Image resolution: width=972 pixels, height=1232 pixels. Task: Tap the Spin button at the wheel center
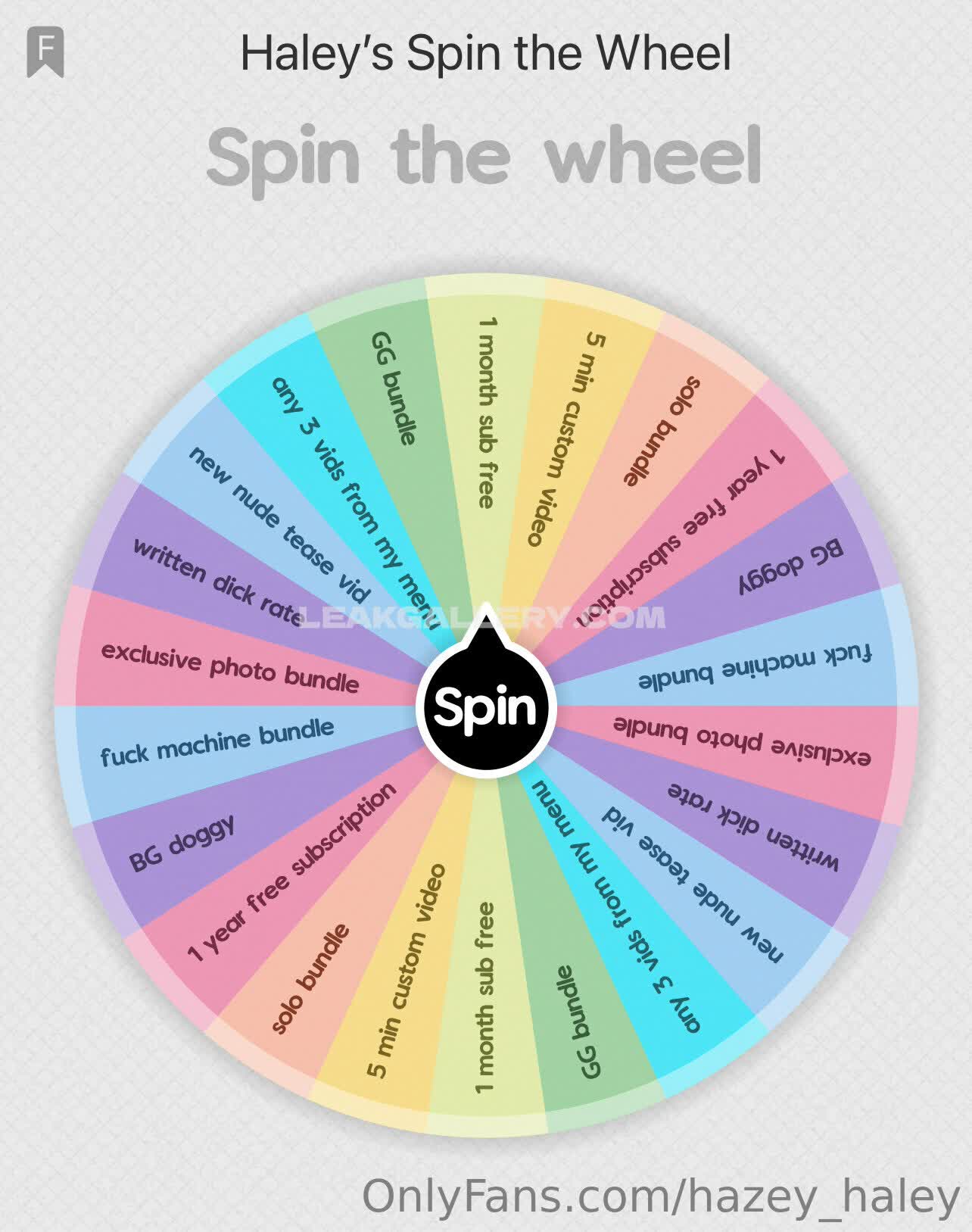pos(486,706)
